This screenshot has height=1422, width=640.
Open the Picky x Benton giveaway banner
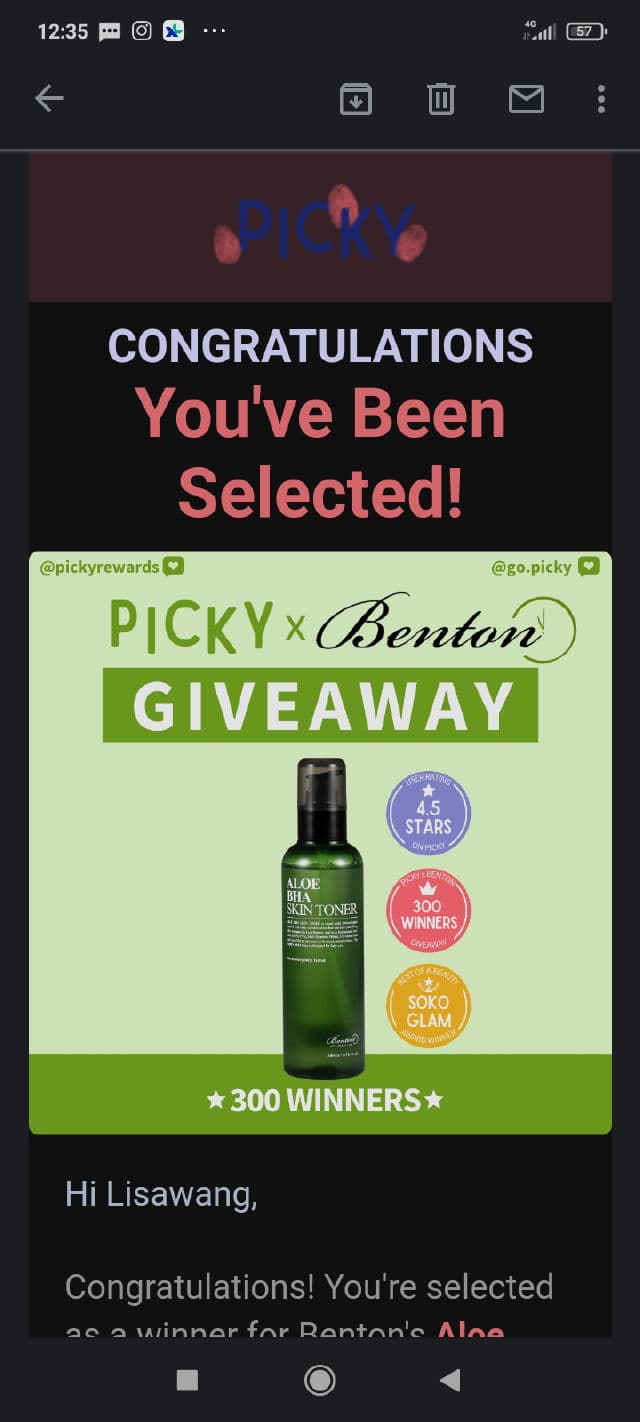click(x=320, y=842)
